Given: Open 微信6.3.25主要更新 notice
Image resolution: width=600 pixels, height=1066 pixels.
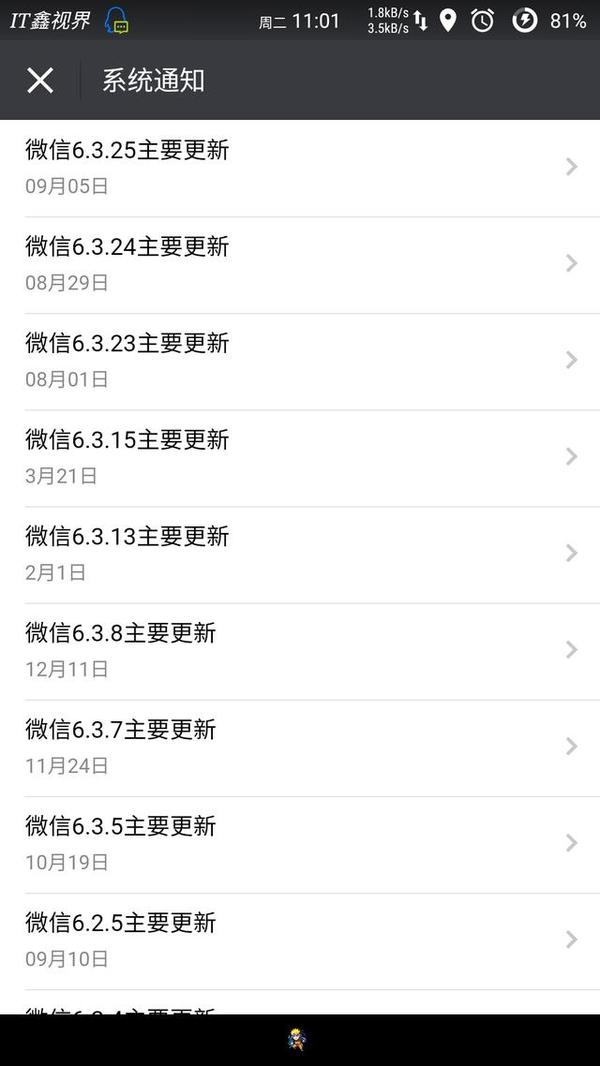Looking at the screenshot, I should click(x=300, y=167).
